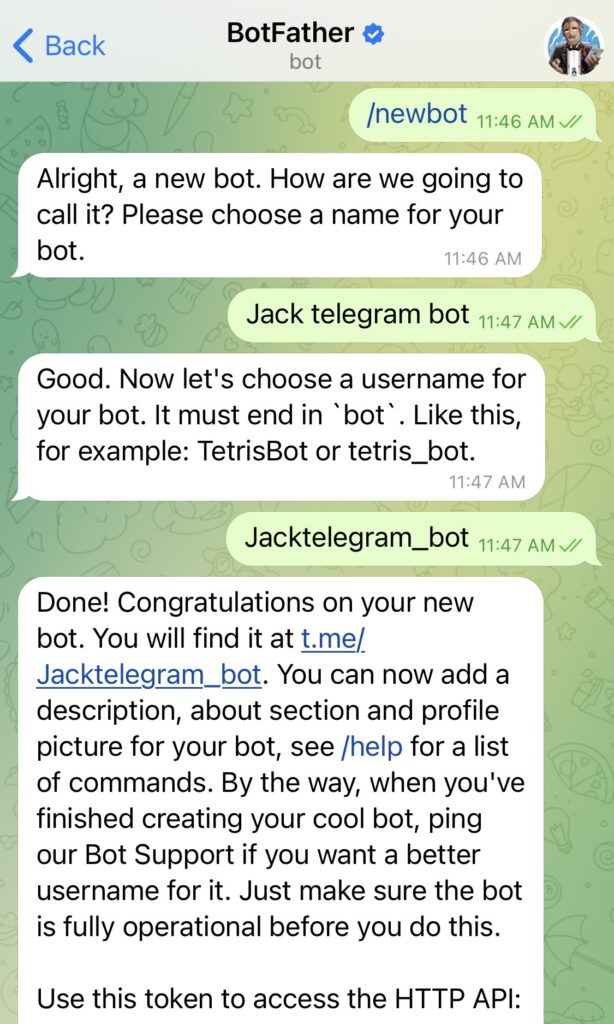Open the BotFather chat title header
Viewport: 614px width, 1024px height.
point(305,45)
